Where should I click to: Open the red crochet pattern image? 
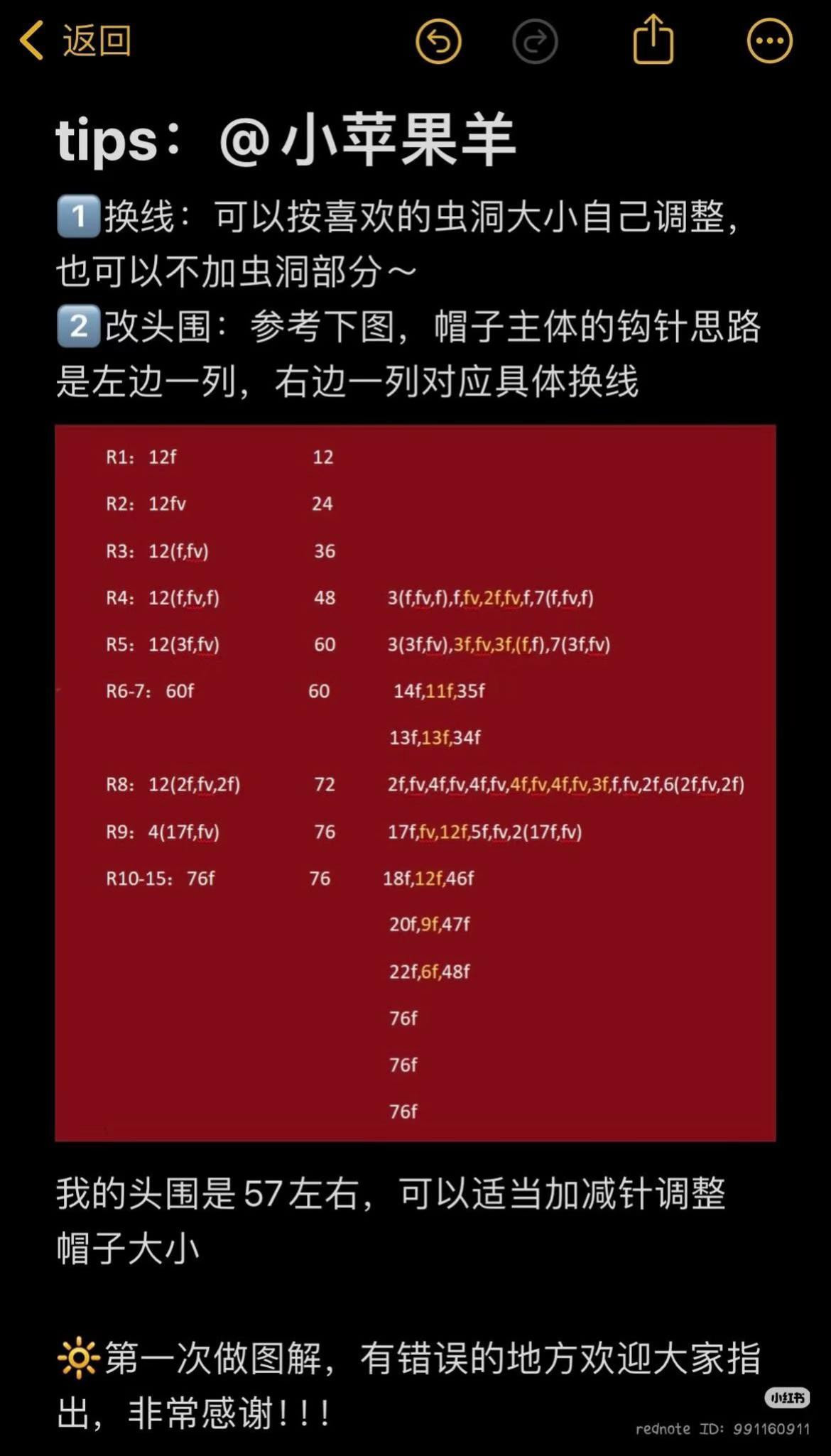(x=415, y=783)
